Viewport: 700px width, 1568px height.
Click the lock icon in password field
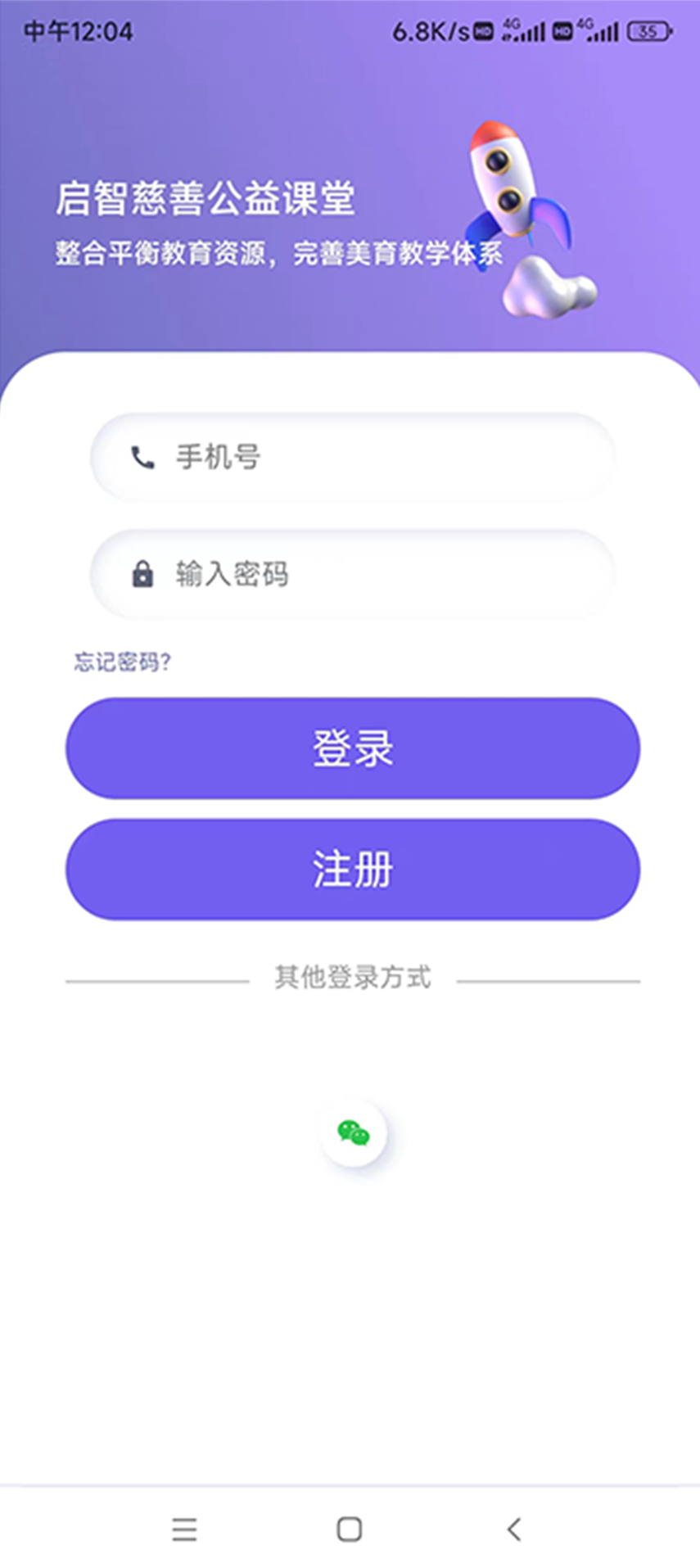tap(144, 576)
